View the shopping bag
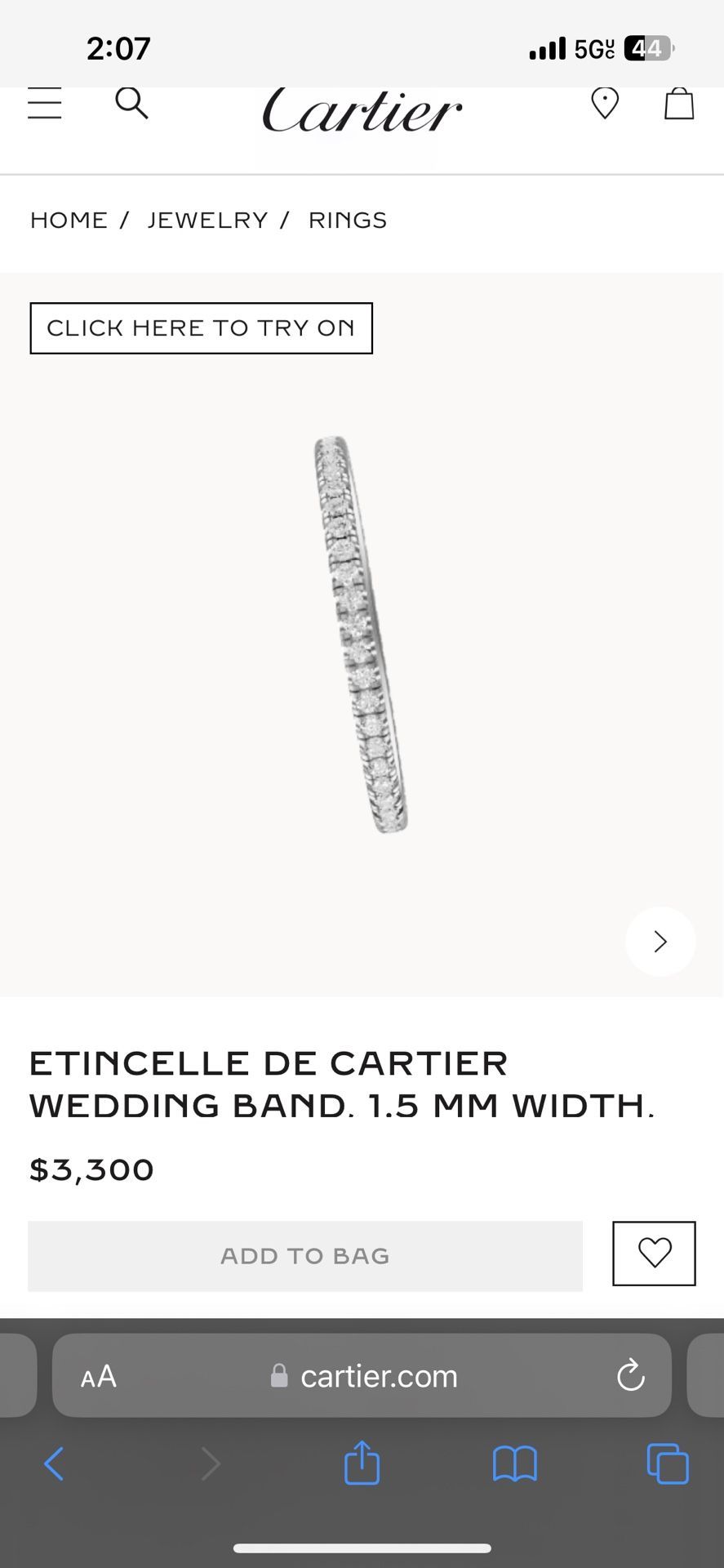The image size is (724, 1568). [x=678, y=104]
